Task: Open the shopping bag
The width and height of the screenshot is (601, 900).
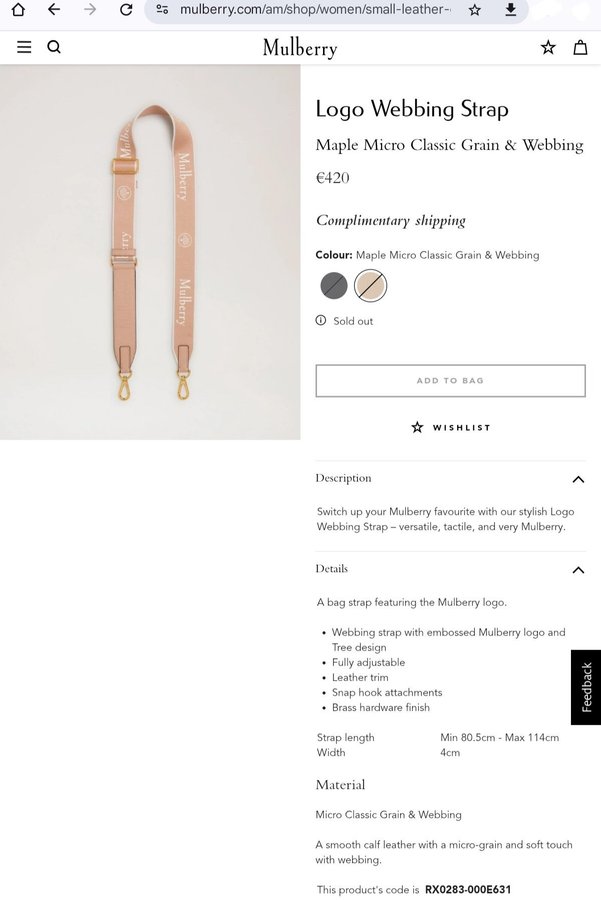Action: pos(580,47)
